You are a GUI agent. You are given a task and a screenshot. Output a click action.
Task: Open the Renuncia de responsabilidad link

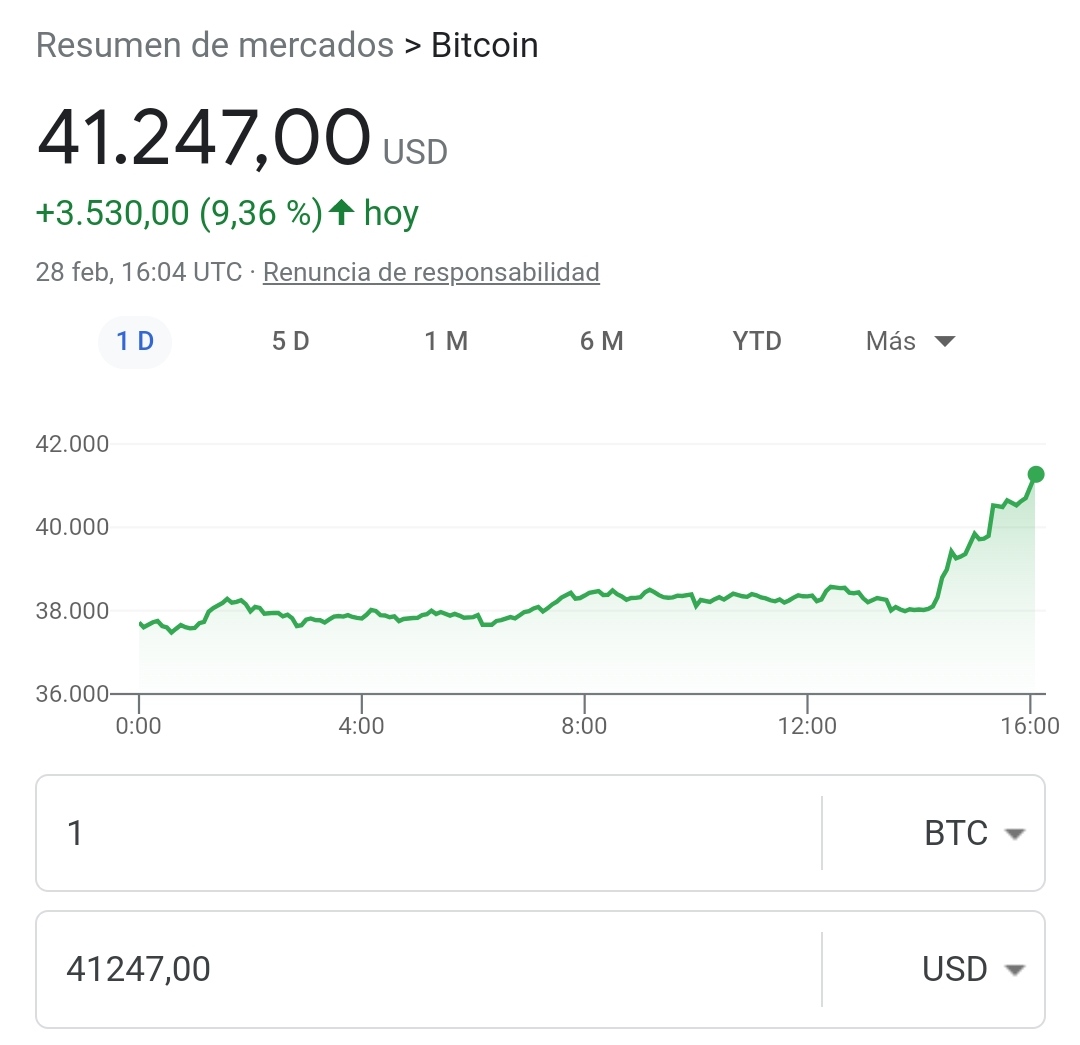pyautogui.click(x=431, y=271)
